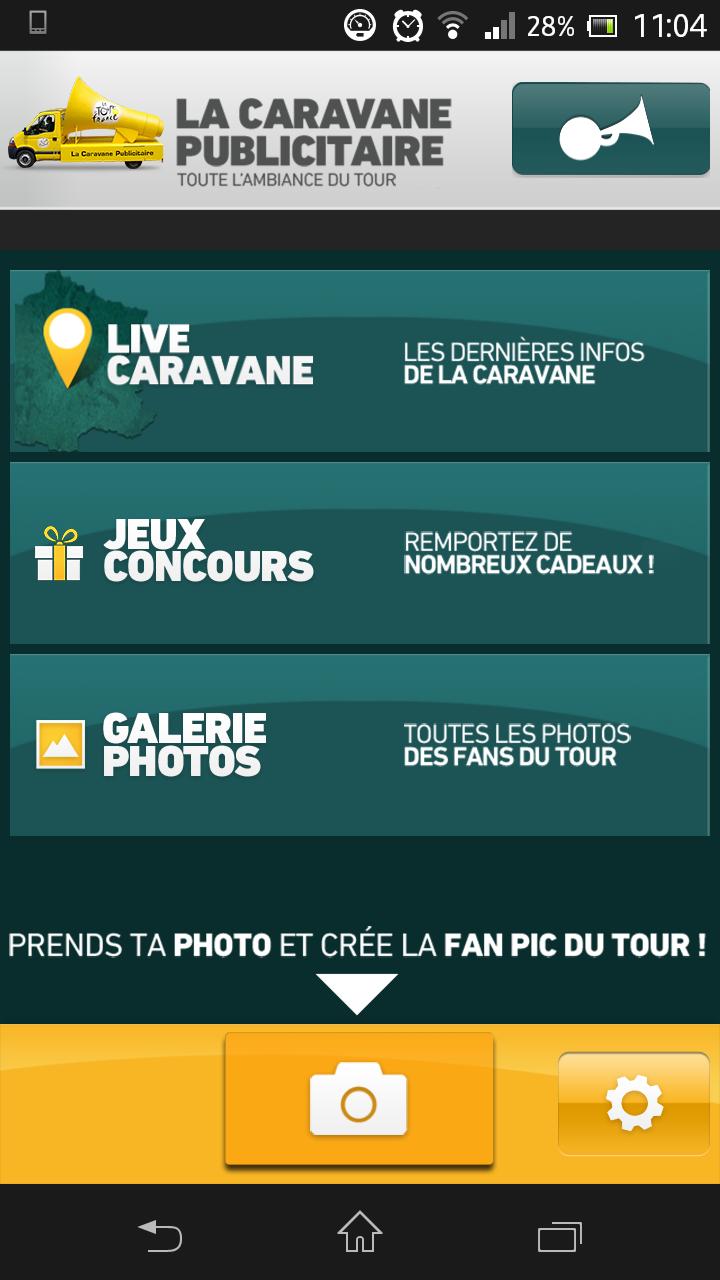This screenshot has height=1280, width=720.
Task: Go back using system back button
Action: pos(160,1235)
